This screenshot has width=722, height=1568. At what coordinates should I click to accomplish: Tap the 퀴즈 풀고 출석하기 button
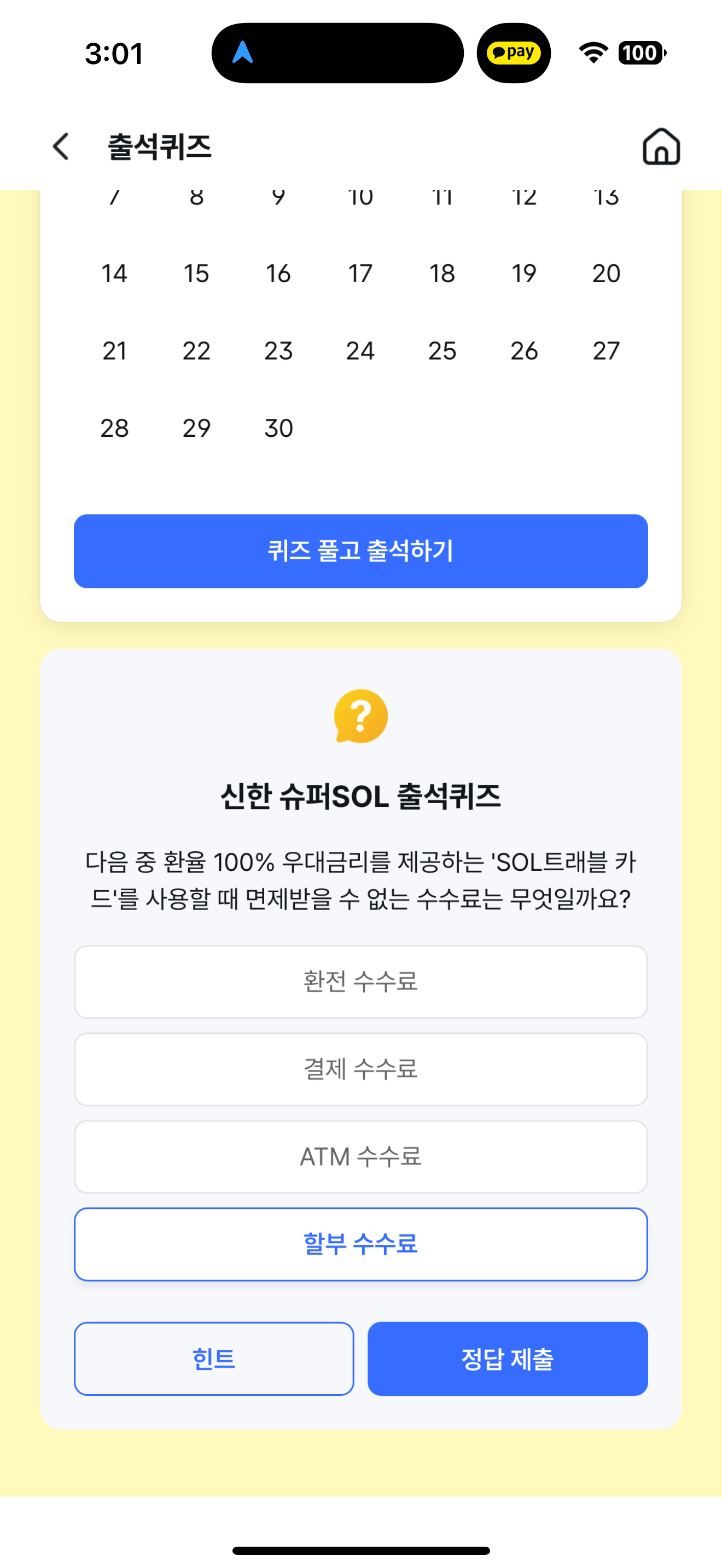click(361, 552)
